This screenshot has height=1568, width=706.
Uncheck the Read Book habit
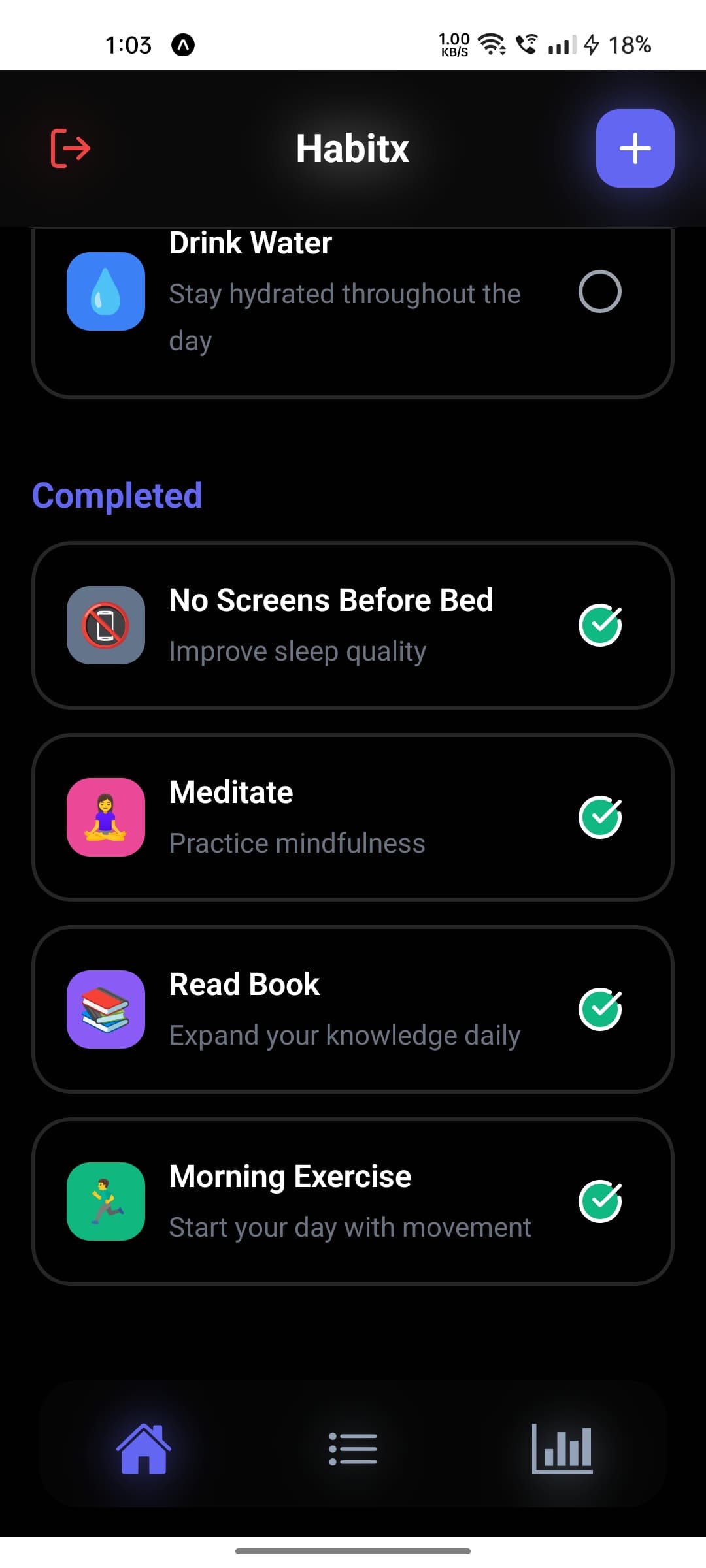pos(599,1009)
